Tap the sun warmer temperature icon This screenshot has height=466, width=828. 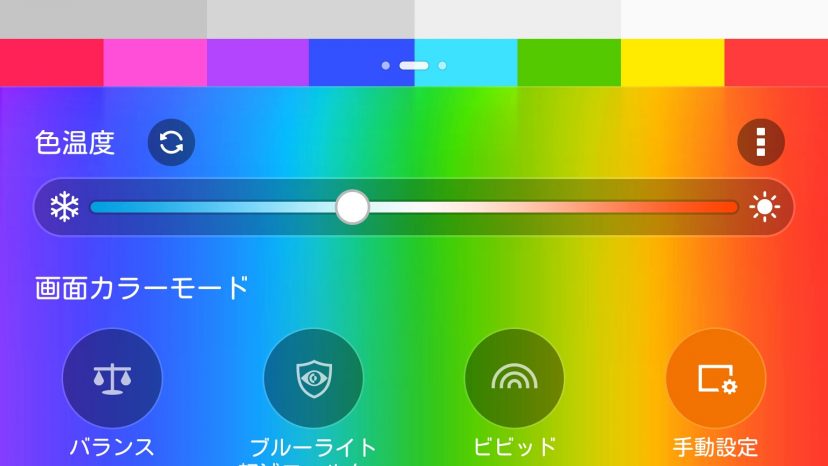pyautogui.click(x=766, y=207)
